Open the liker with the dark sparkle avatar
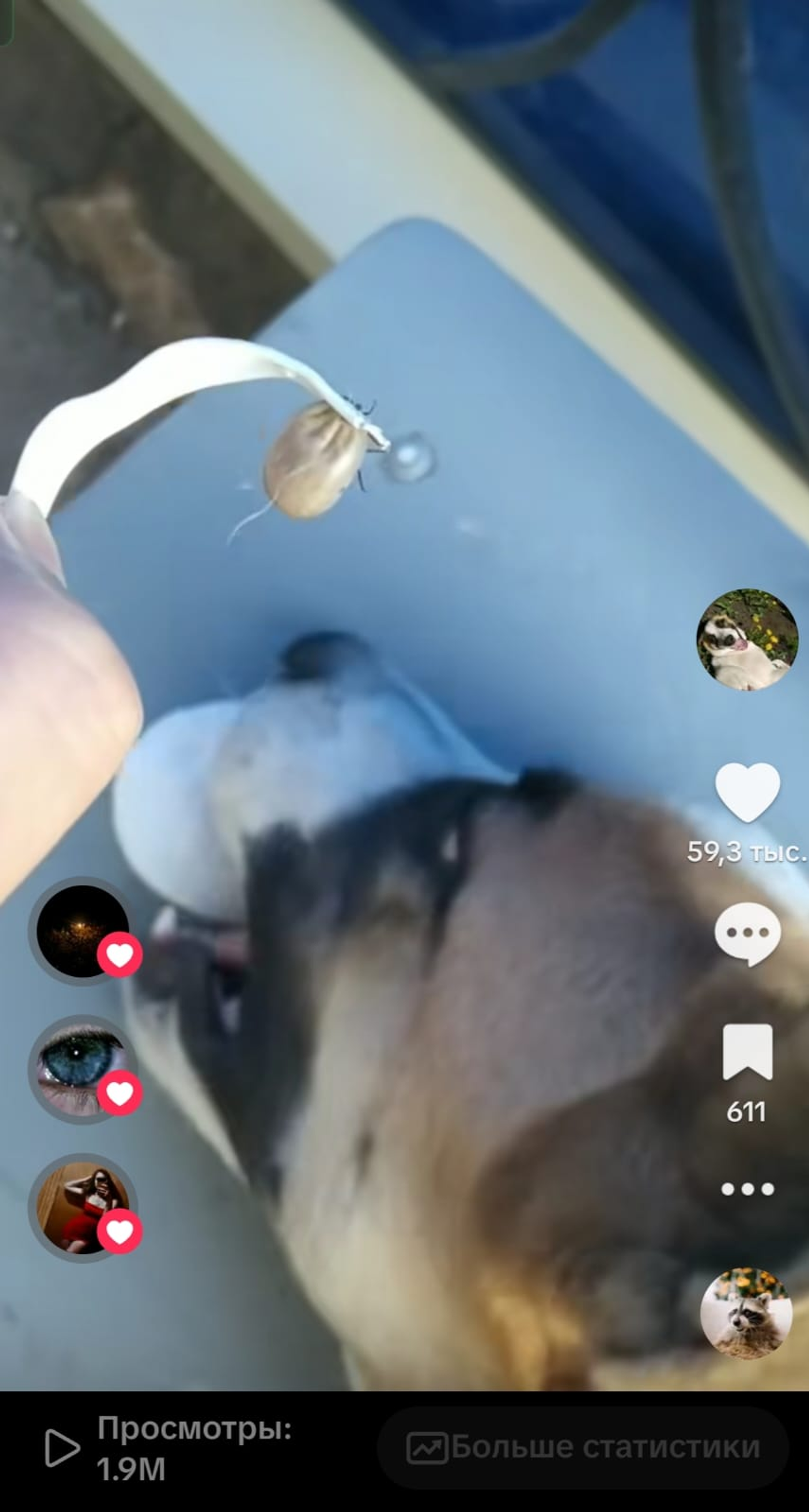The image size is (809, 1512). tap(83, 931)
